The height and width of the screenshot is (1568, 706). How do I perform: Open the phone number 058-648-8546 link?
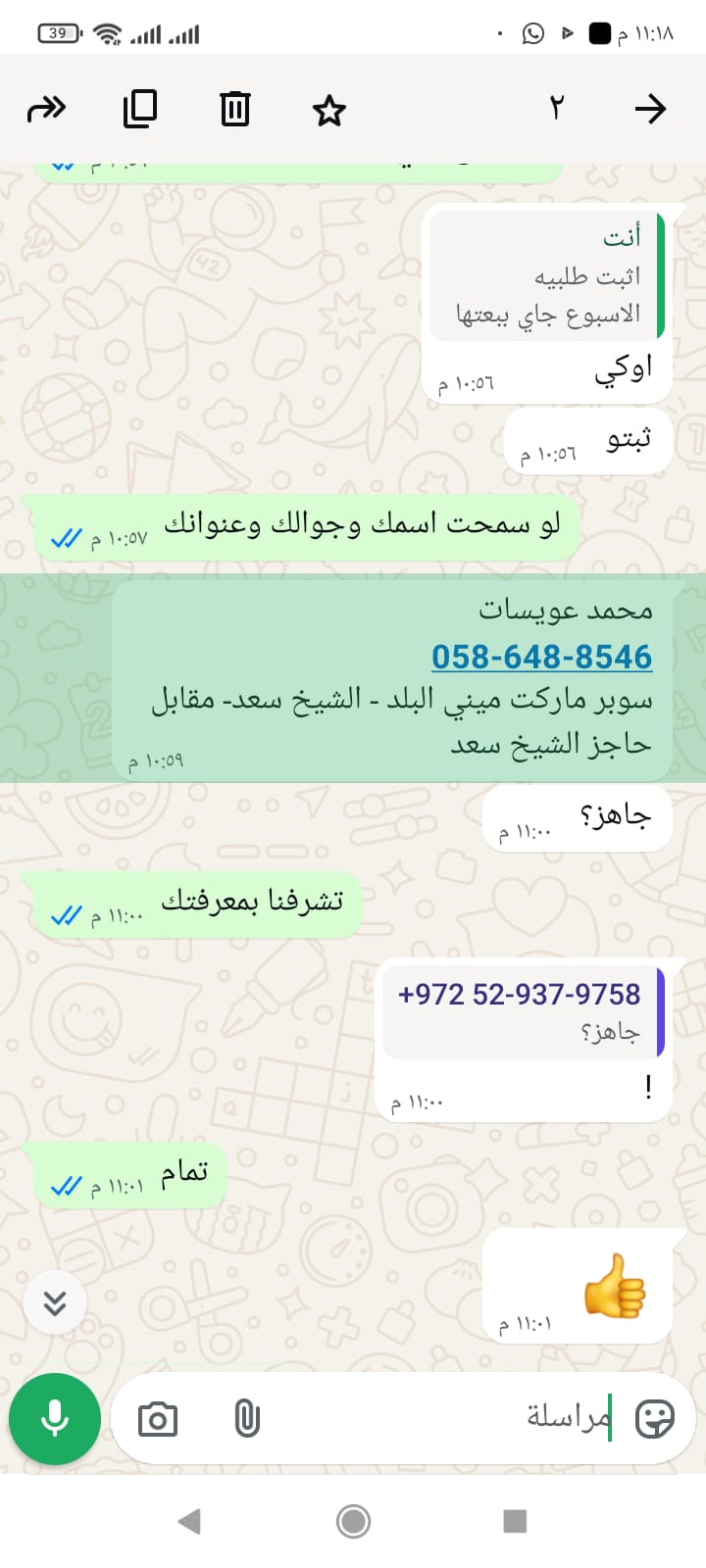click(541, 657)
